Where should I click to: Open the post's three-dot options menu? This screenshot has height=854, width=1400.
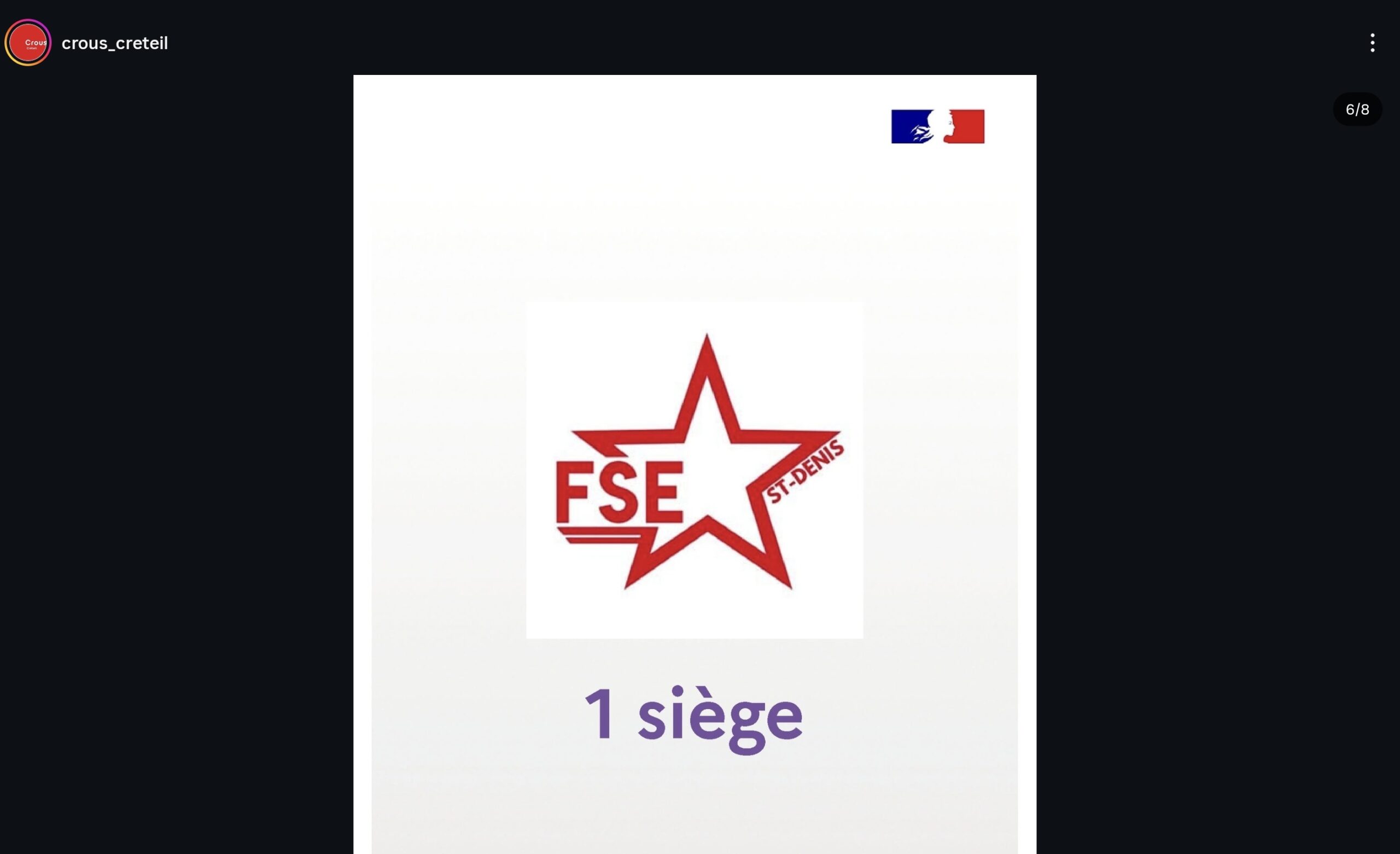[1372, 43]
